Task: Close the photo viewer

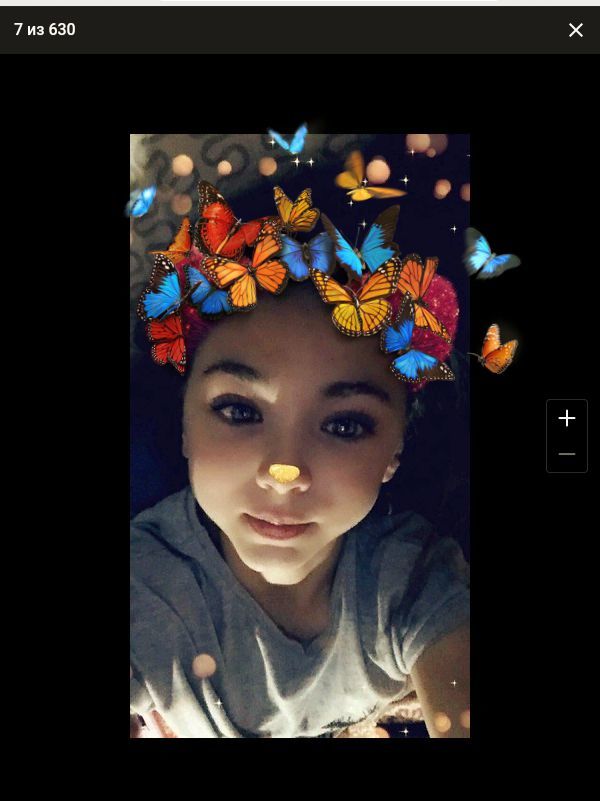Action: [x=576, y=30]
